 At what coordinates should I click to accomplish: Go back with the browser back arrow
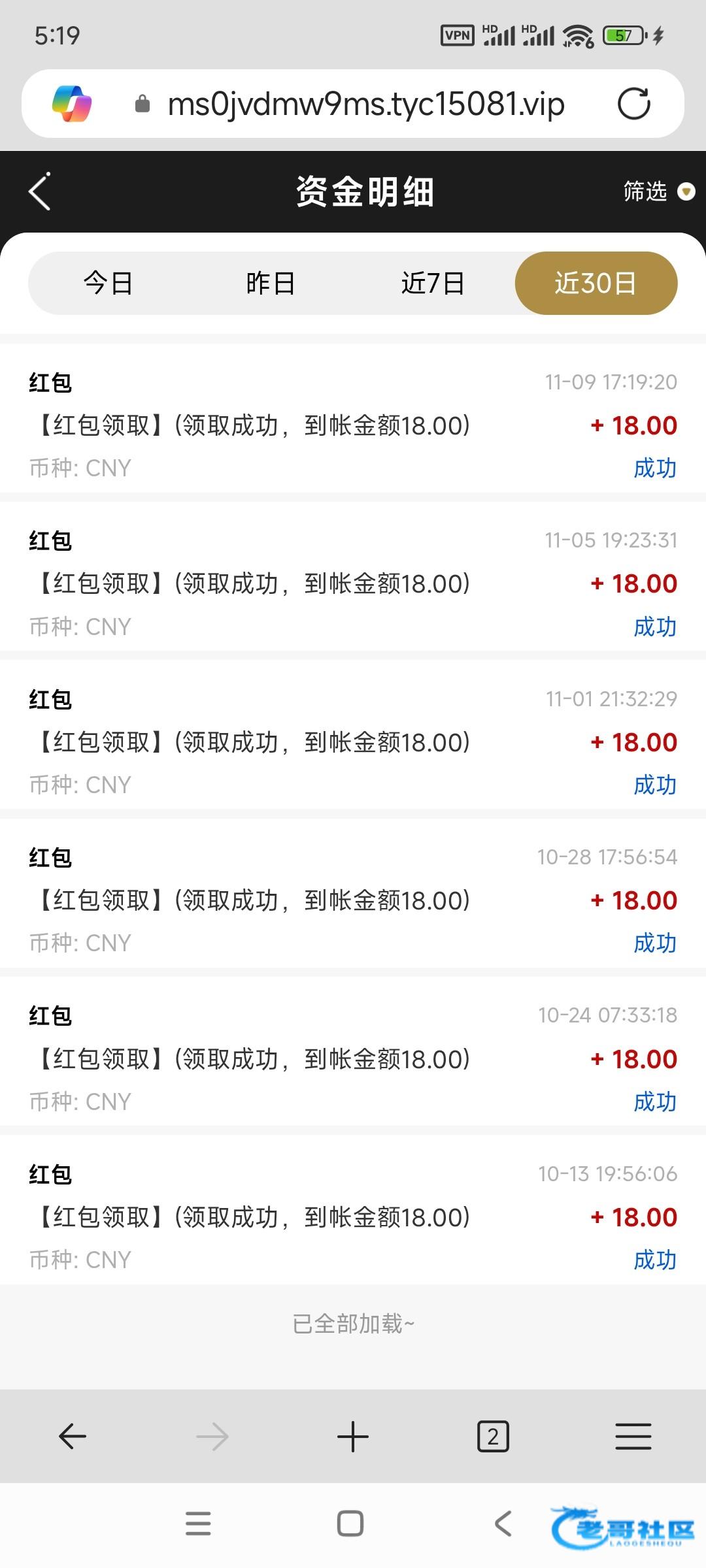pyautogui.click(x=72, y=1437)
